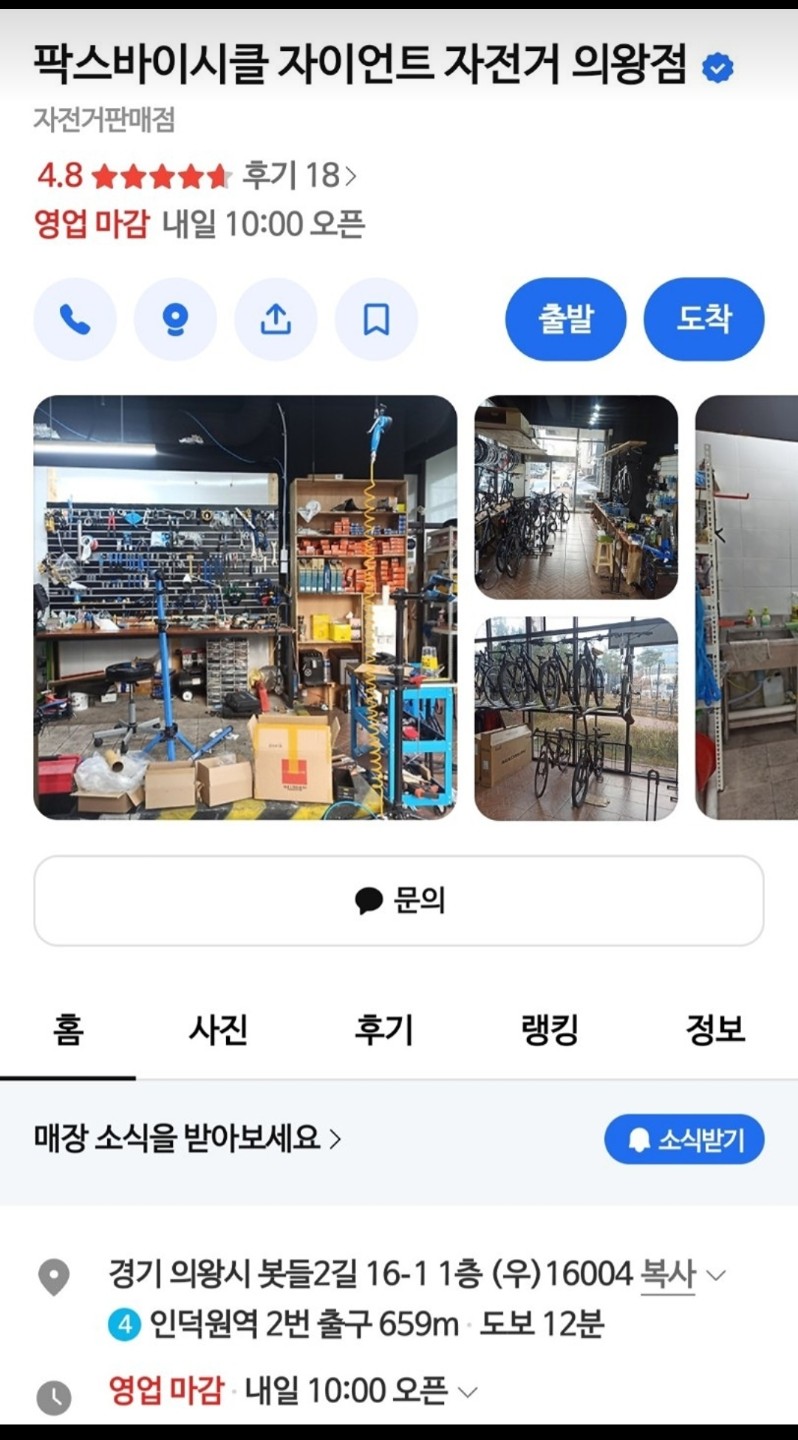This screenshot has width=798, height=1440.
Task: Enable store news notifications via 소식받기
Action: tap(684, 1139)
